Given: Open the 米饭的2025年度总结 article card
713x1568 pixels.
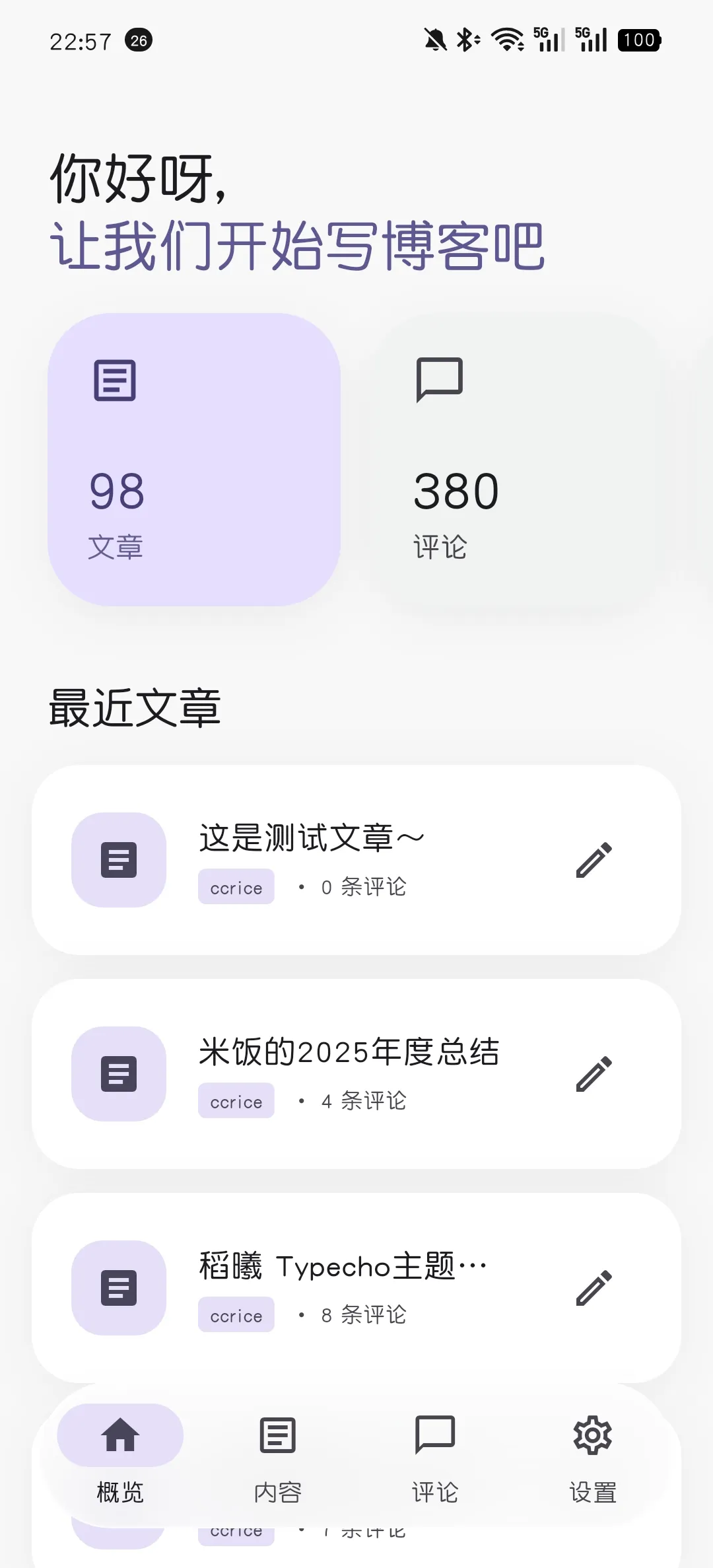Looking at the screenshot, I should tap(356, 1074).
